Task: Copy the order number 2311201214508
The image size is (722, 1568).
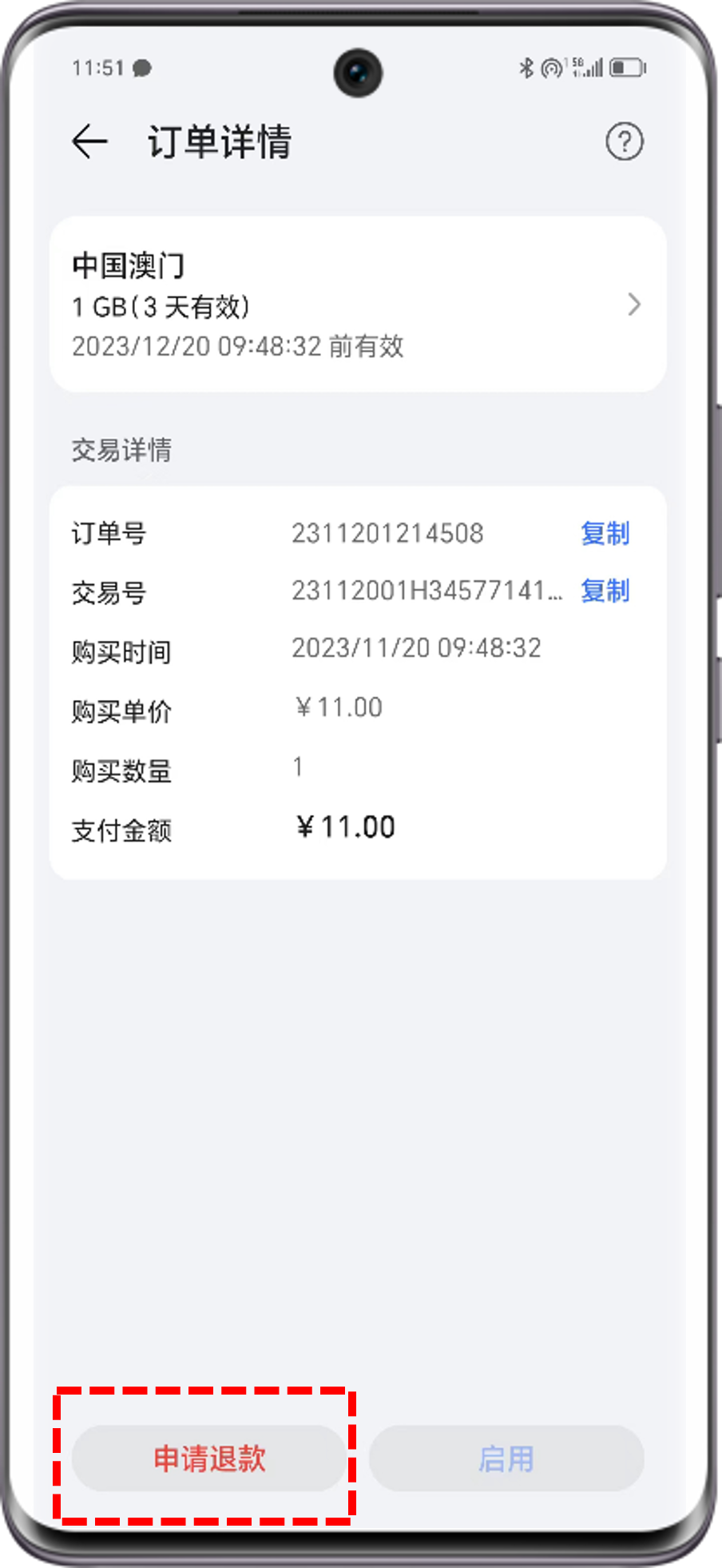Action: pos(605,533)
